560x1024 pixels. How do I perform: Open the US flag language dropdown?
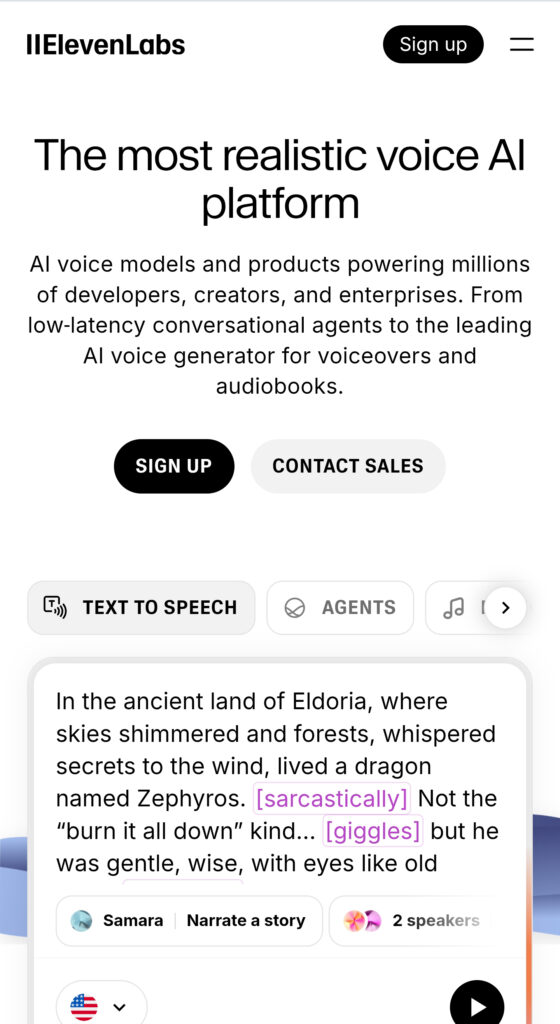pyautogui.click(x=101, y=1006)
